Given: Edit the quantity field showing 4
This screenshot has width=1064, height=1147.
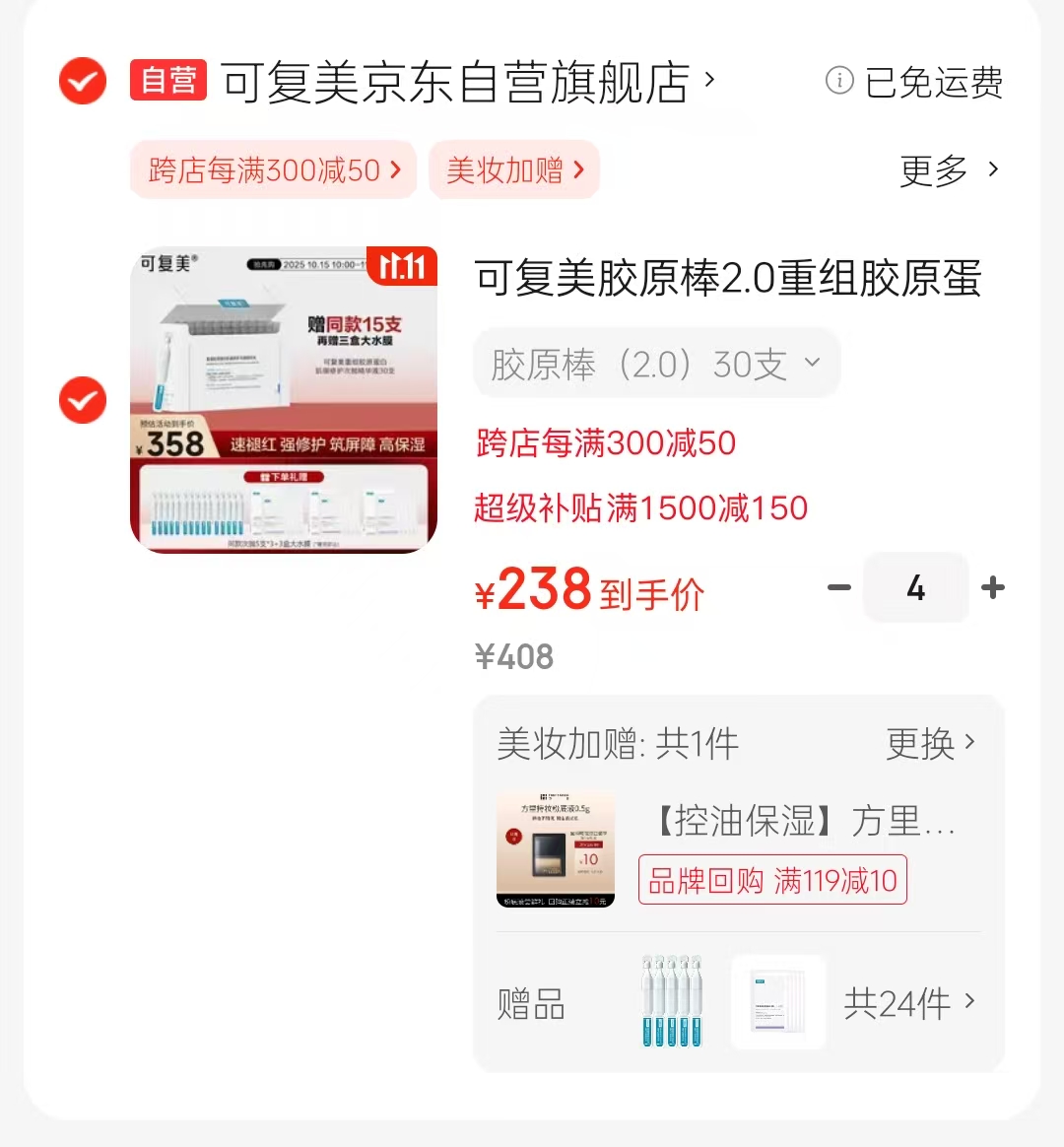Looking at the screenshot, I should point(915,588).
